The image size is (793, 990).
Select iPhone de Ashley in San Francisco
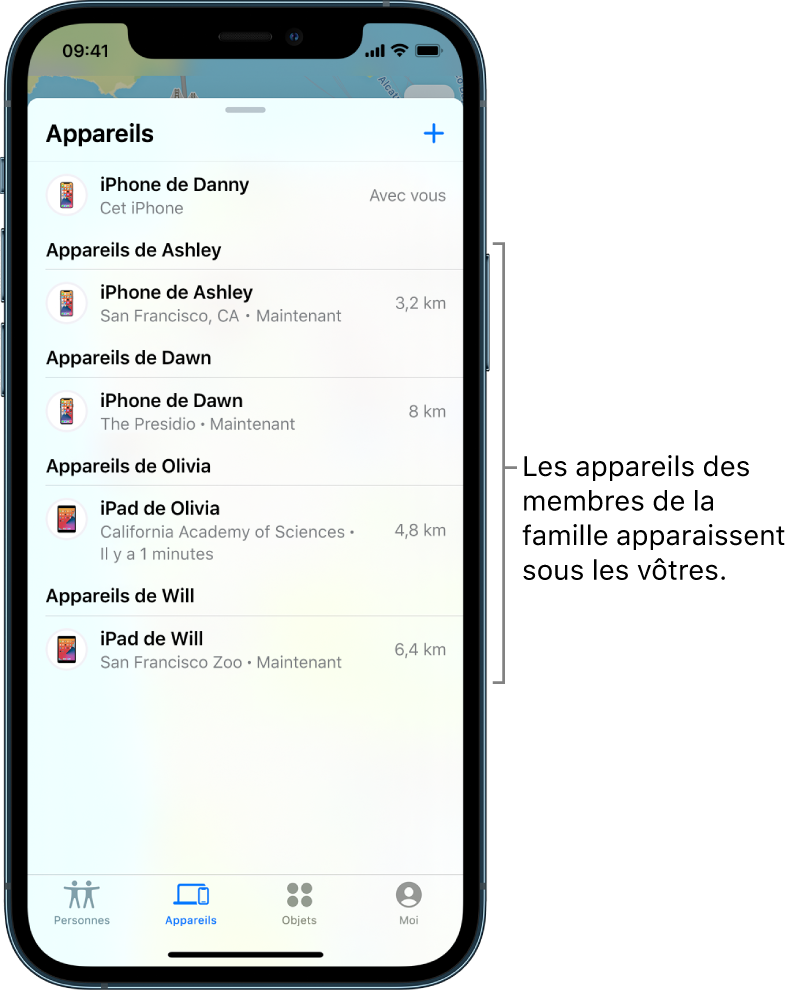[x=245, y=304]
